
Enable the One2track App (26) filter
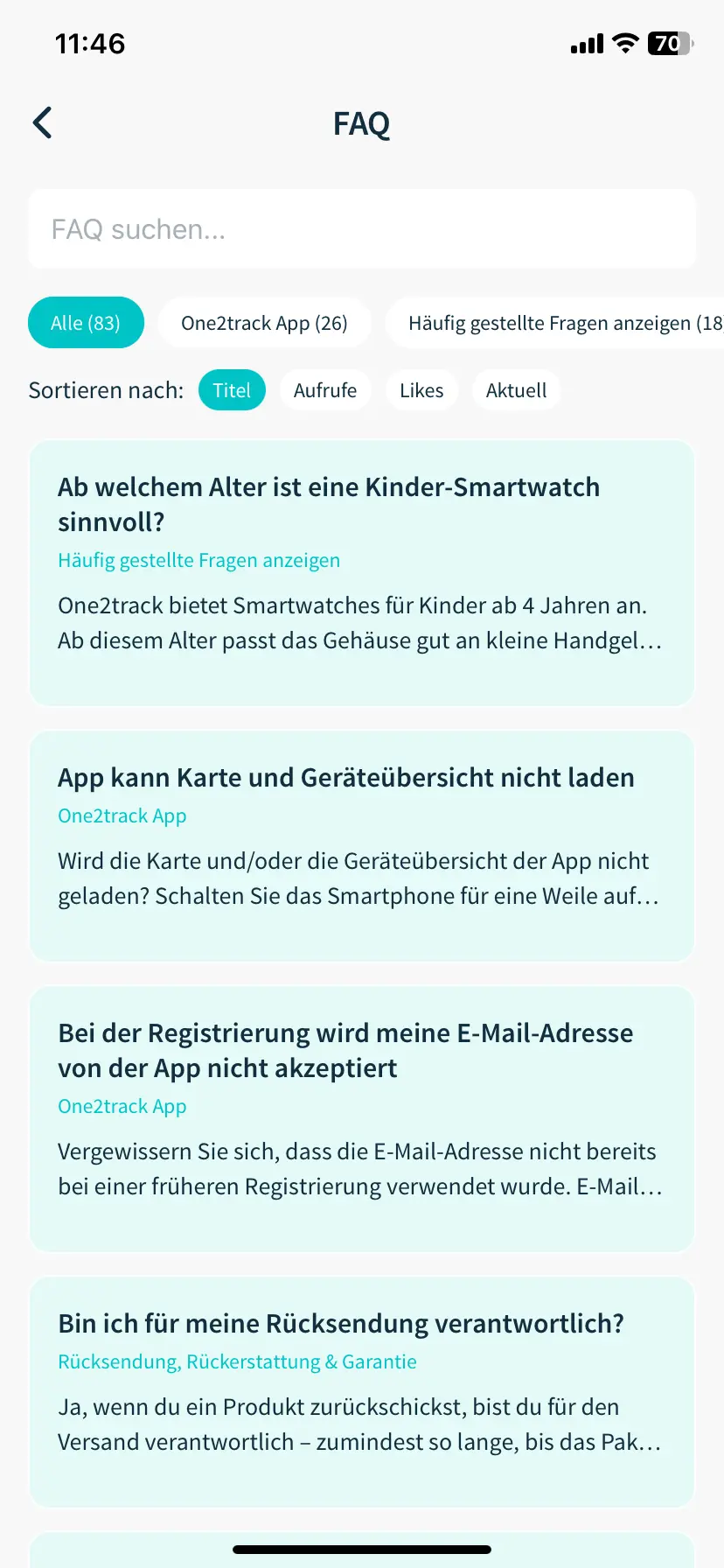click(x=265, y=322)
